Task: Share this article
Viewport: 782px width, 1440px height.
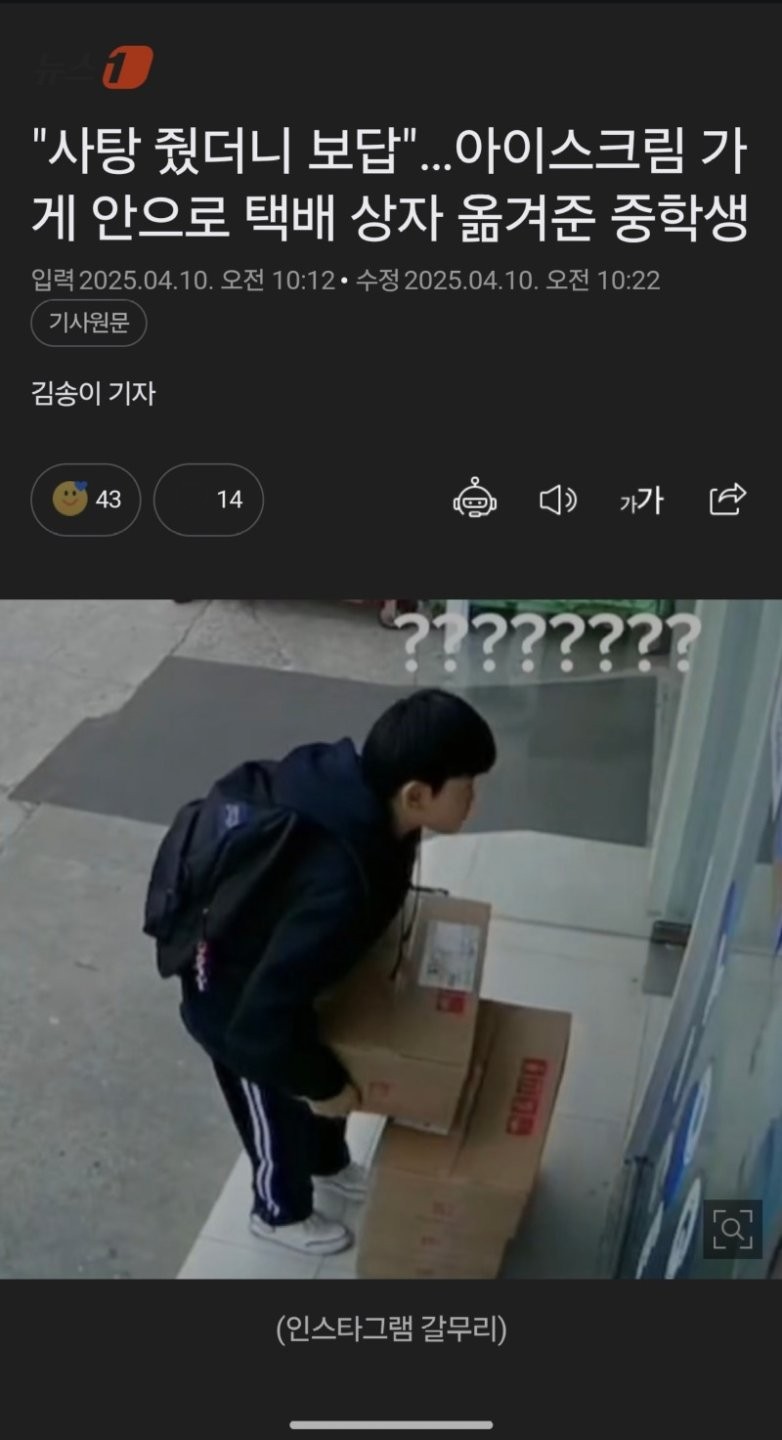Action: 727,498
